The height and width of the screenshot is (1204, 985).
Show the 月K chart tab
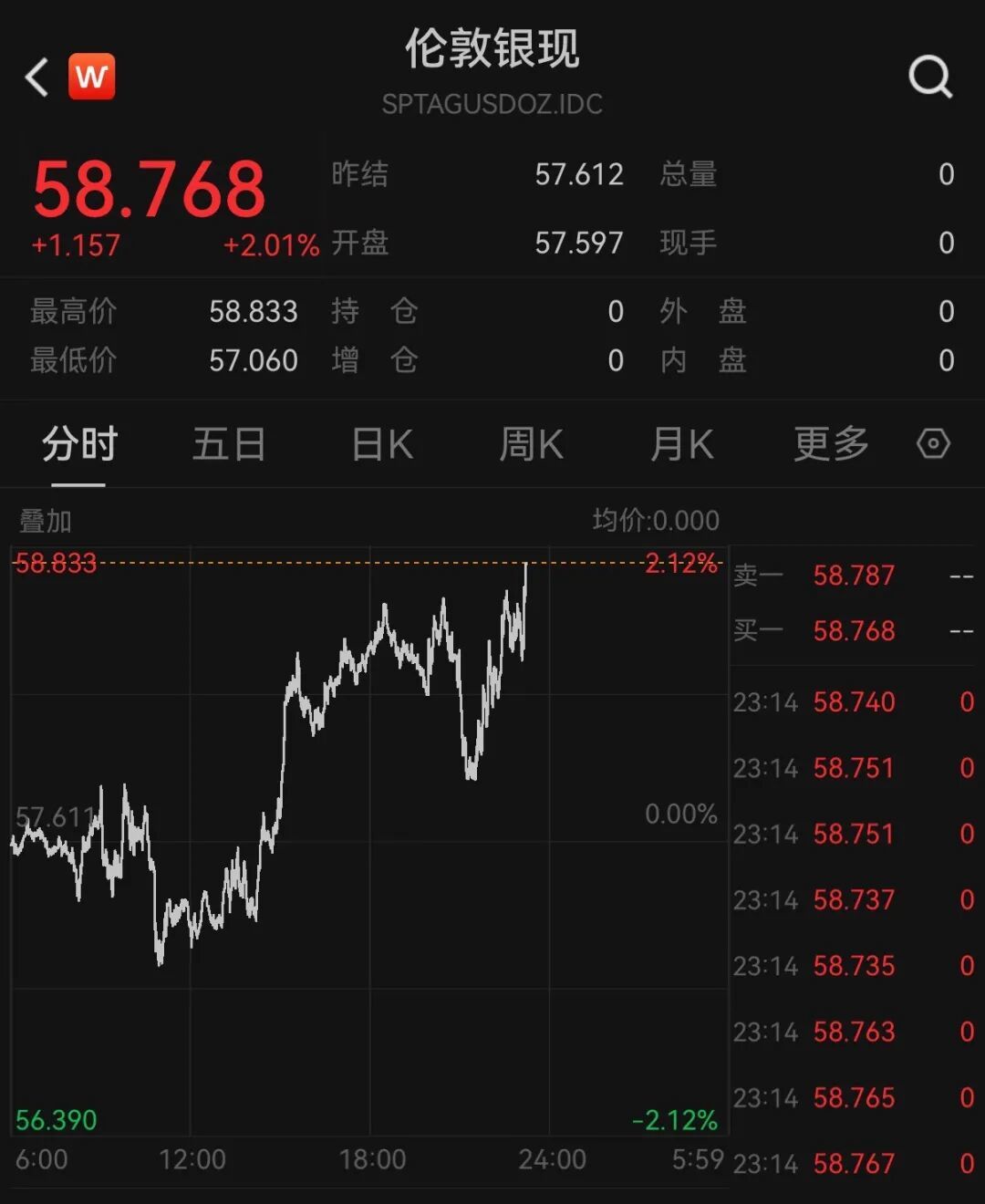(x=681, y=444)
